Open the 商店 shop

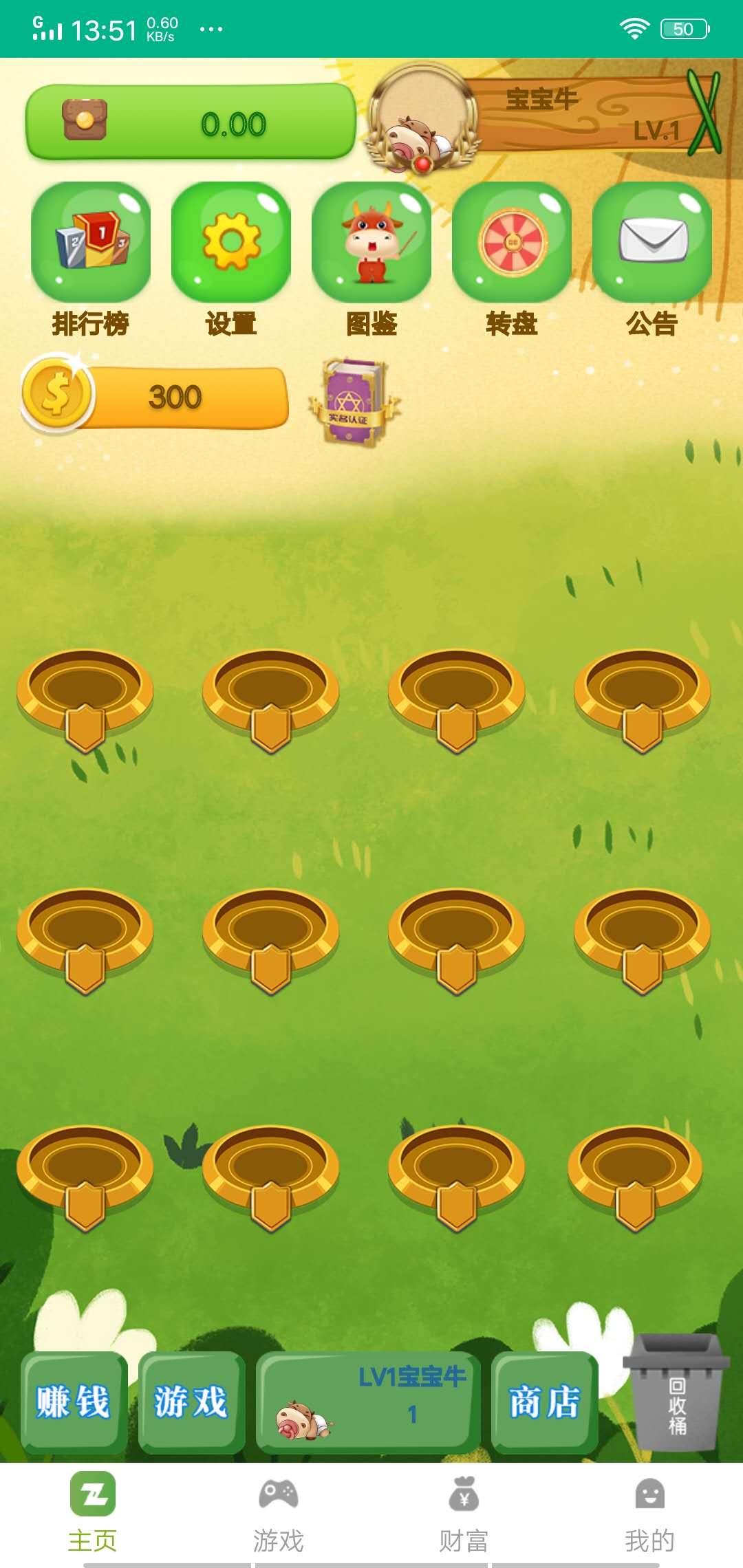coord(544,1402)
